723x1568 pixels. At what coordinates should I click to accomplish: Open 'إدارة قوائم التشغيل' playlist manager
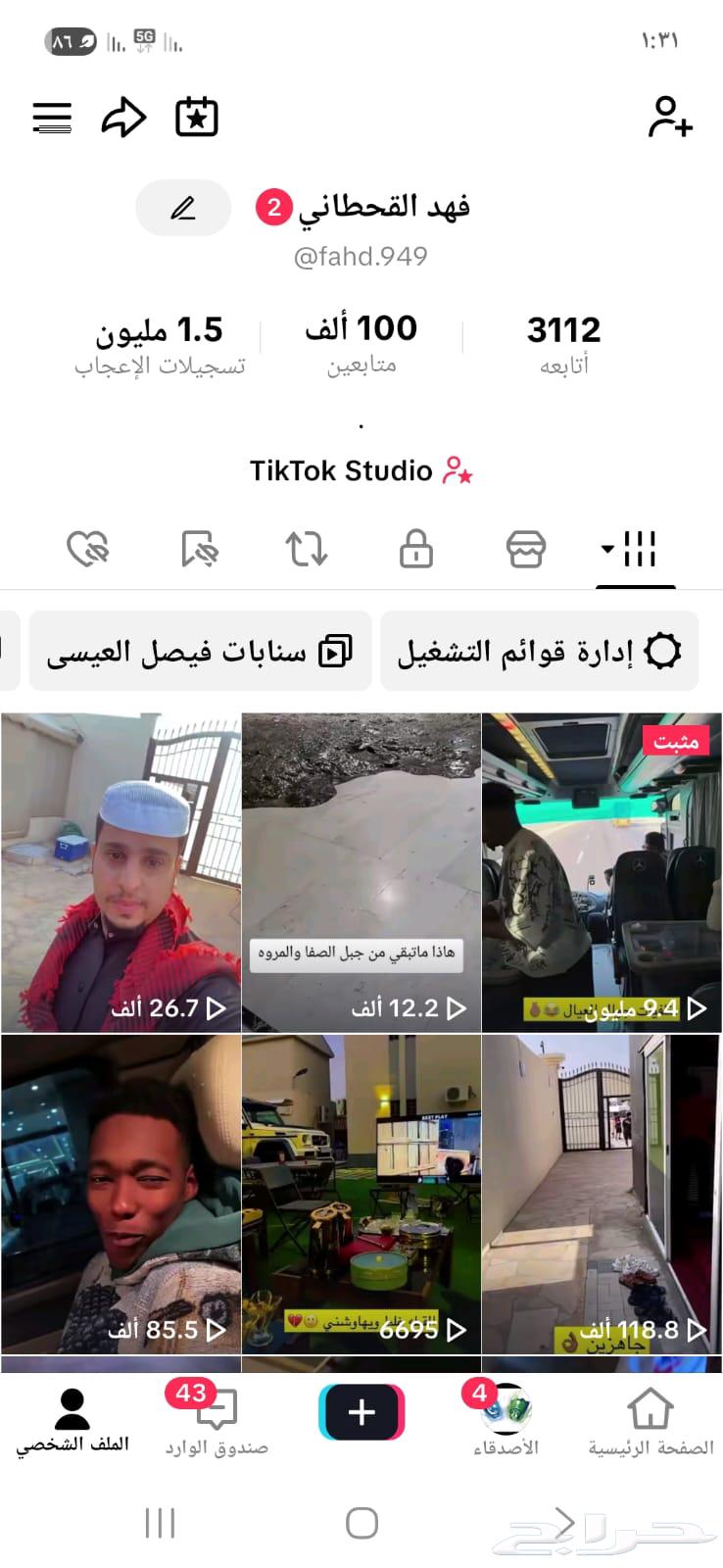(540, 650)
